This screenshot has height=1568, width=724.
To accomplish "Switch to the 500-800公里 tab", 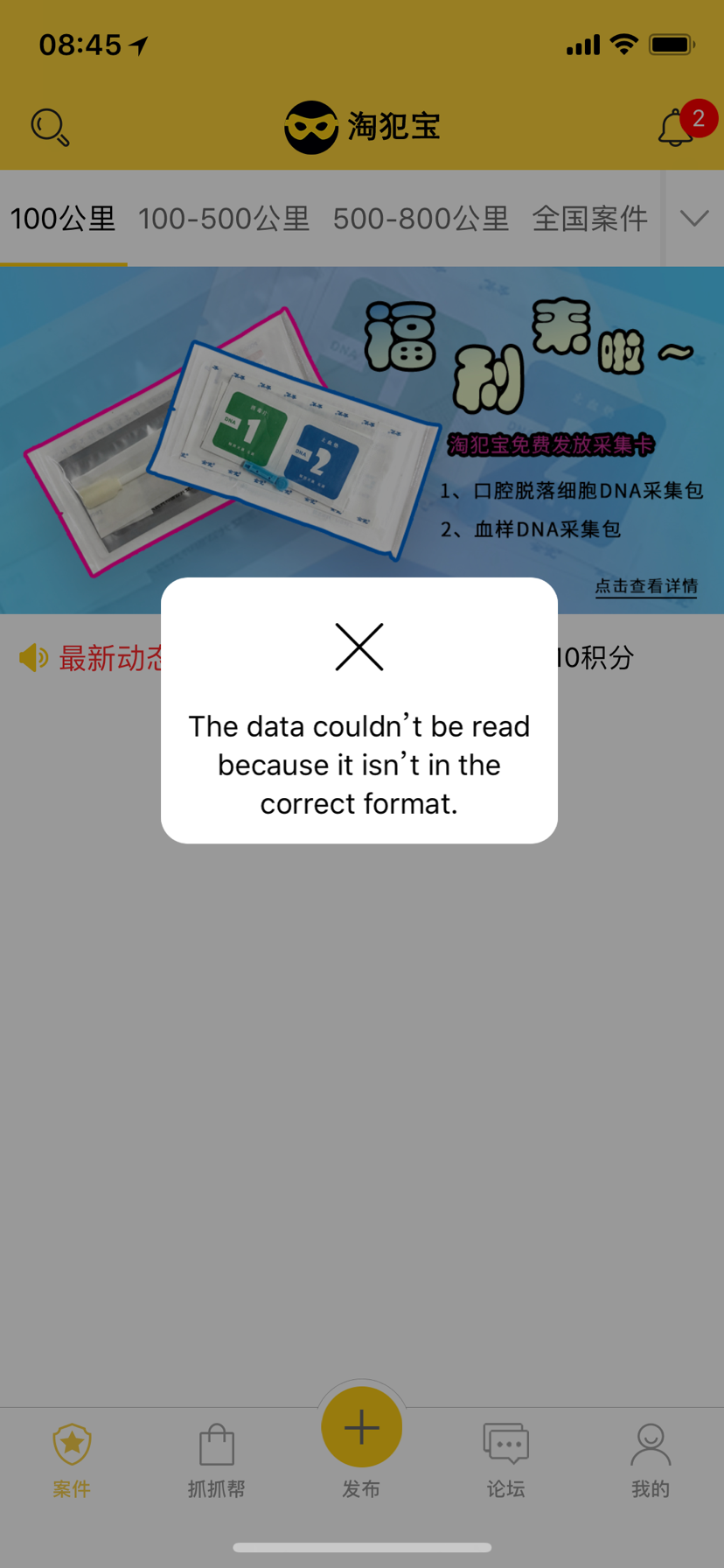I will tap(421, 219).
